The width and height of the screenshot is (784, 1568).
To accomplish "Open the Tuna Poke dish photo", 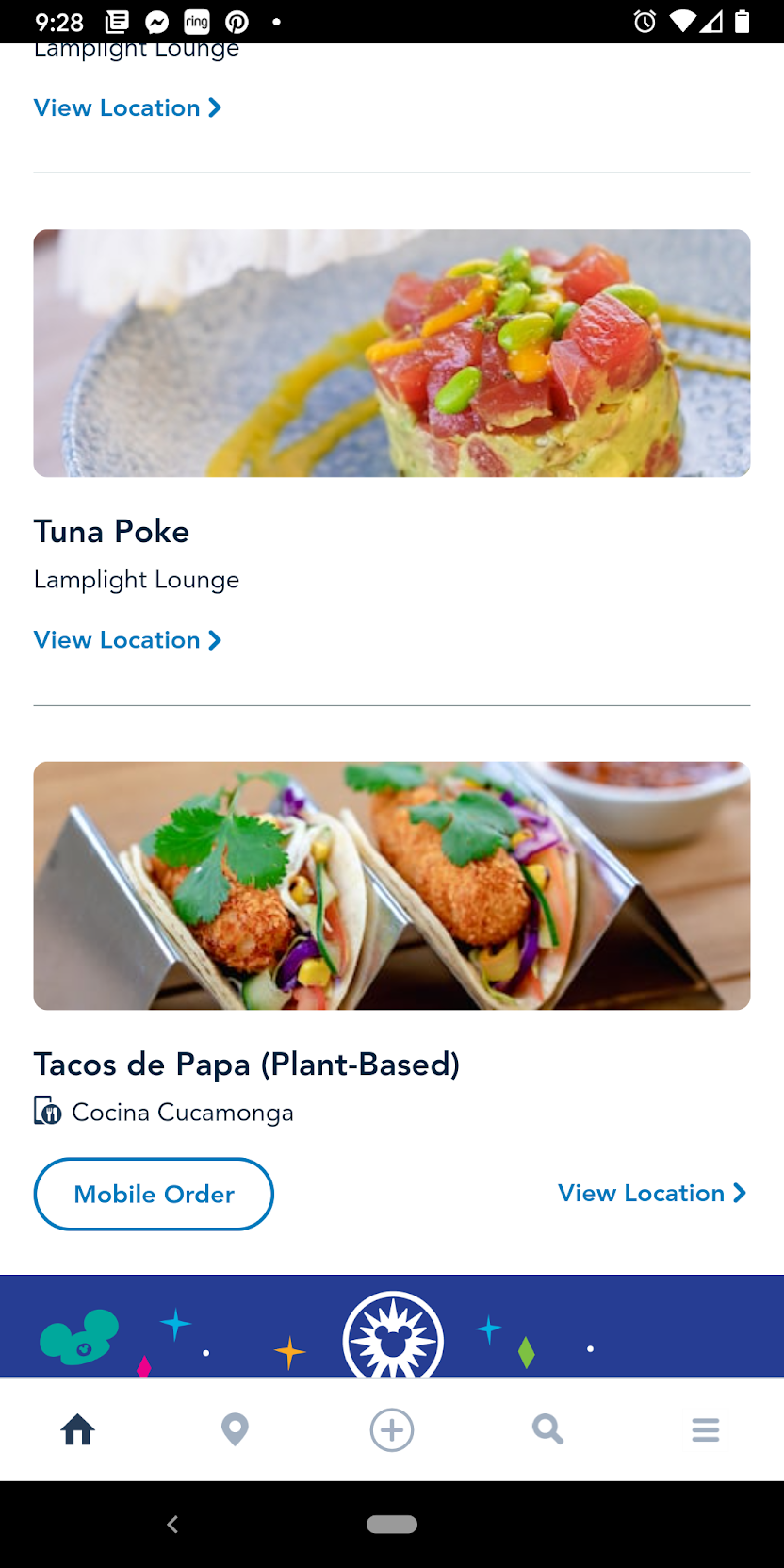I will click(392, 354).
